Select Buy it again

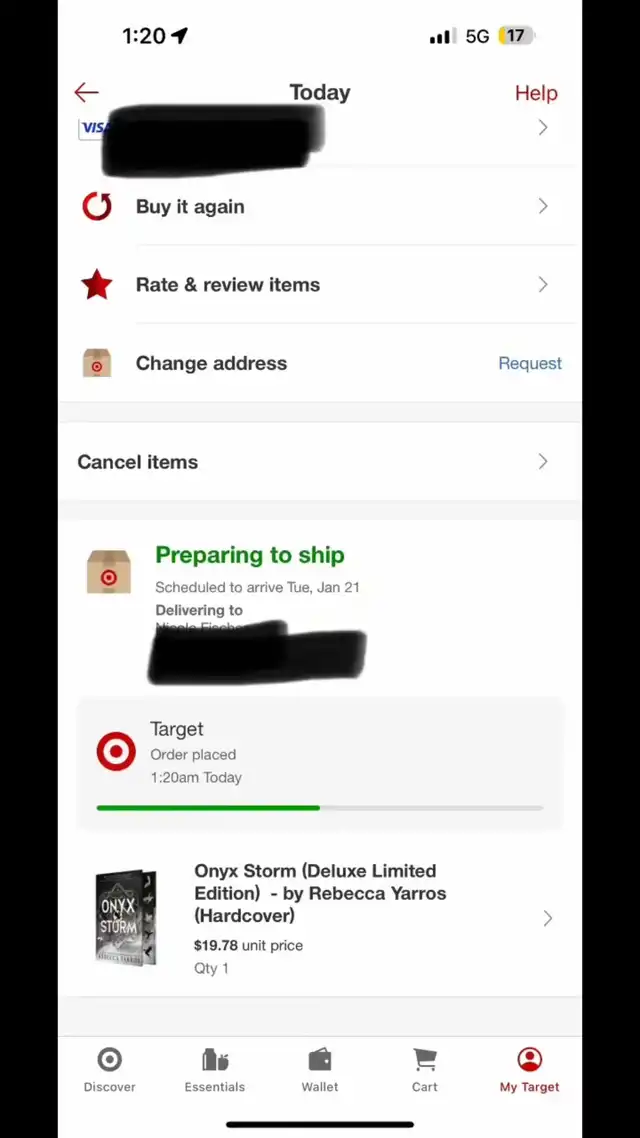coord(320,207)
